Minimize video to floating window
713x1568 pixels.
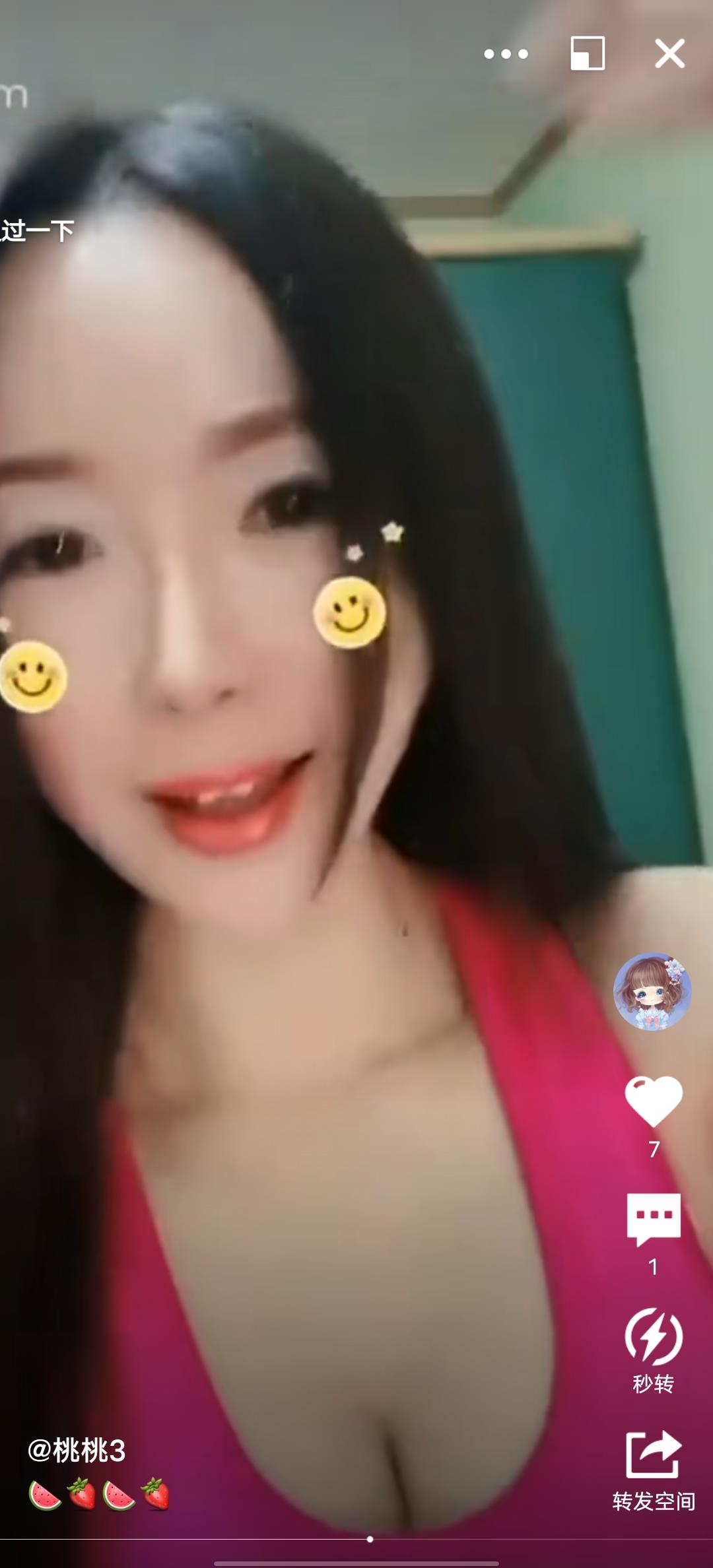coord(588,53)
